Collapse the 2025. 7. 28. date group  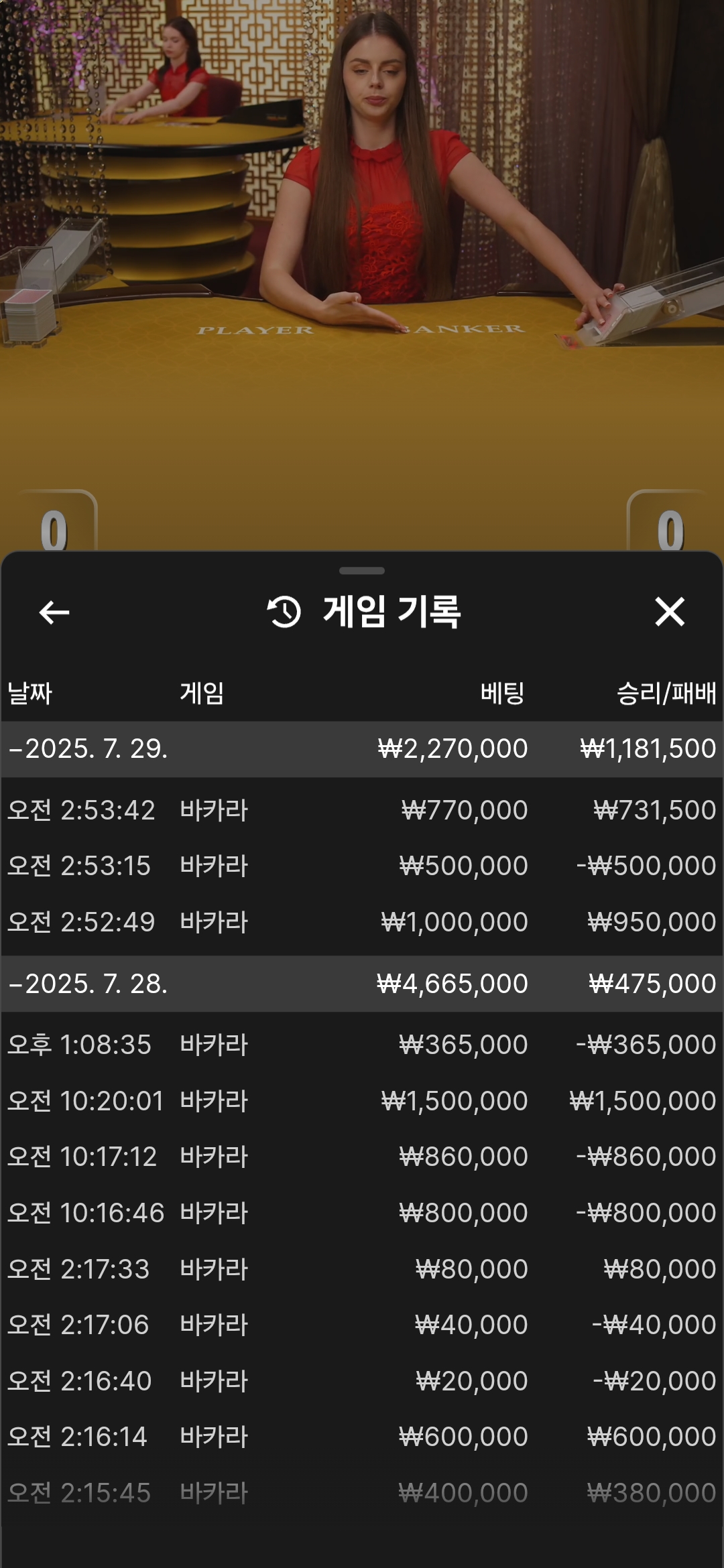[362, 984]
